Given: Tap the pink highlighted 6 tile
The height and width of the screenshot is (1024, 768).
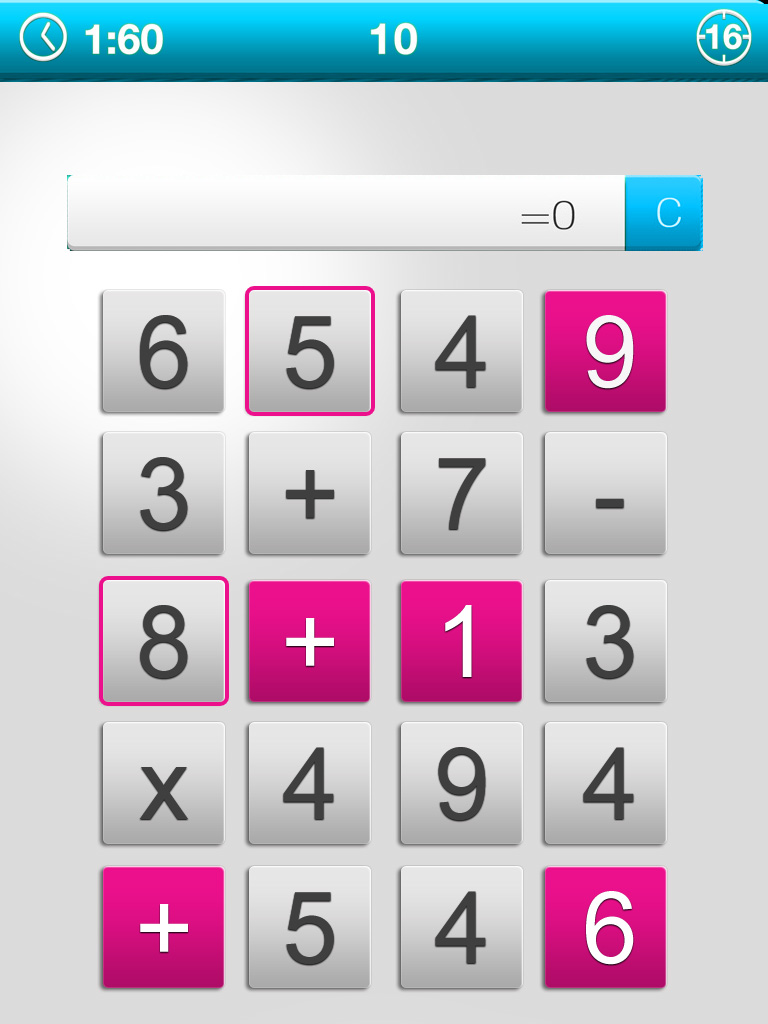Looking at the screenshot, I should (x=605, y=927).
